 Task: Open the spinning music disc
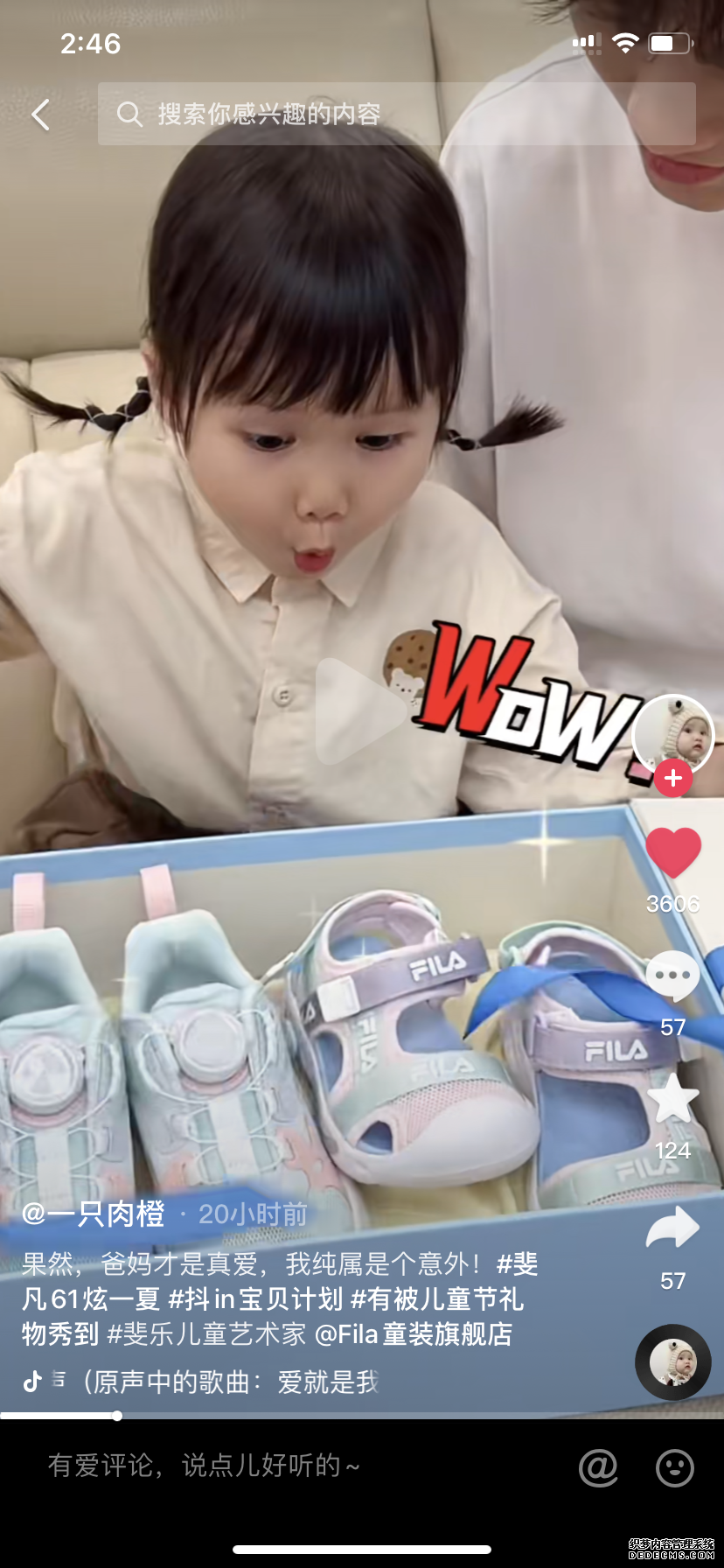click(672, 1362)
